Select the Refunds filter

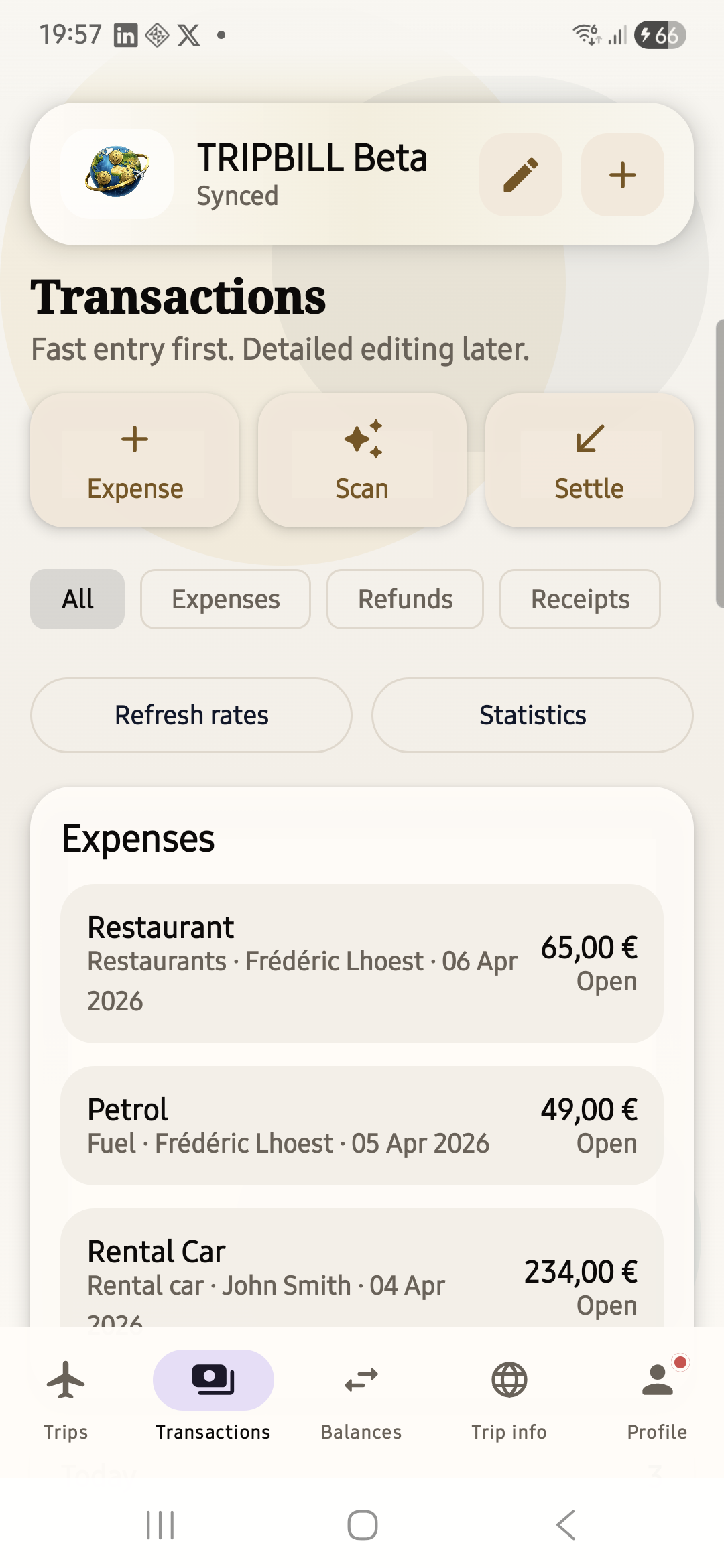click(x=404, y=598)
